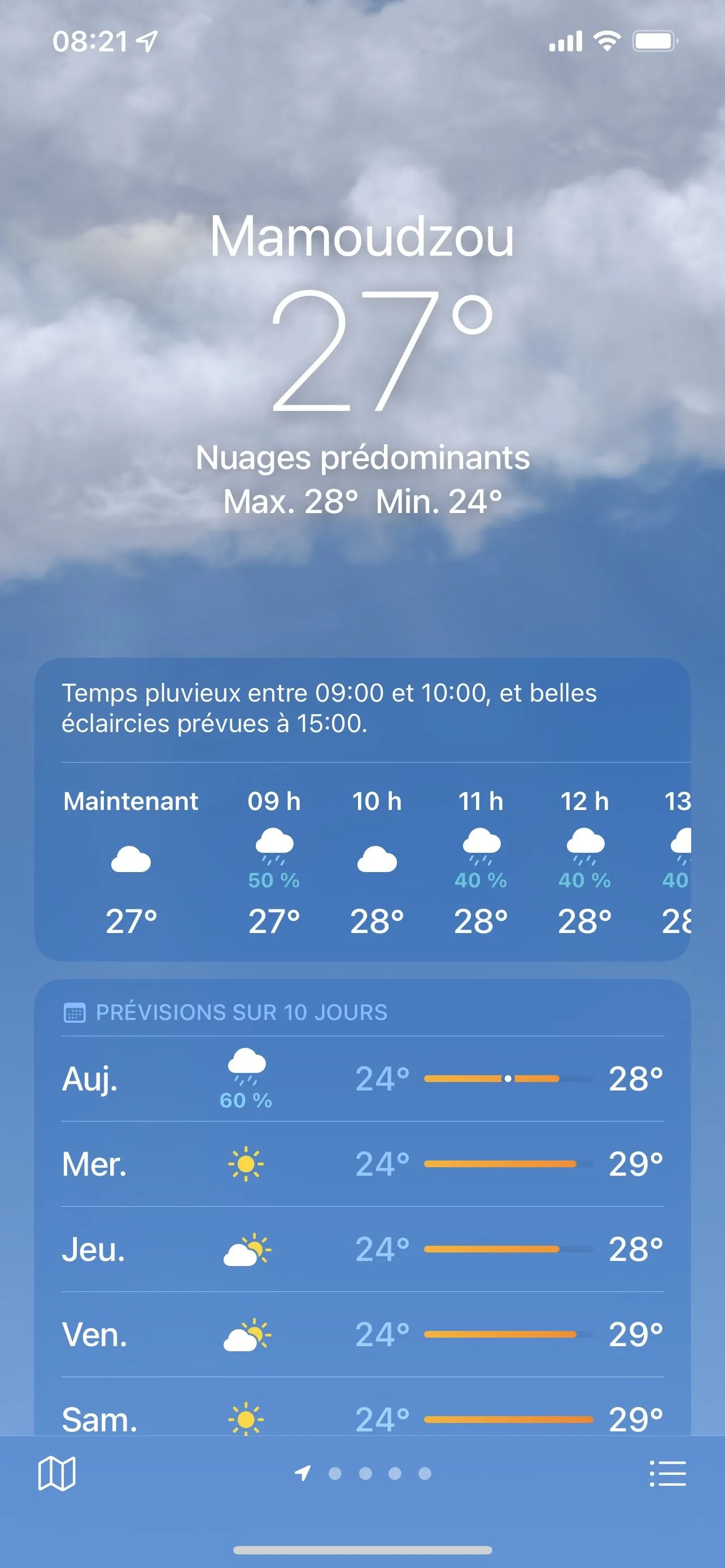
Task: Open the weather map
Action: coord(56,1473)
